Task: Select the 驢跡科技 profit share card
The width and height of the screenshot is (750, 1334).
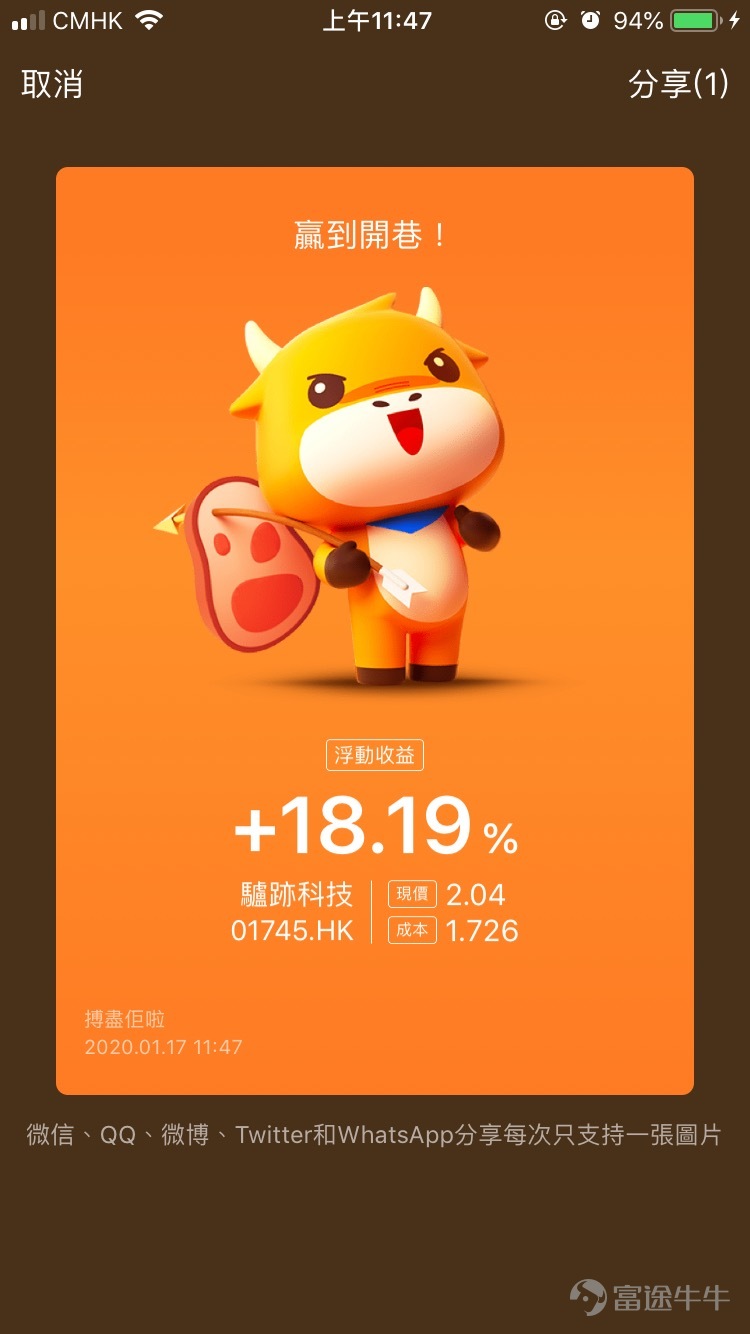Action: pos(374,630)
